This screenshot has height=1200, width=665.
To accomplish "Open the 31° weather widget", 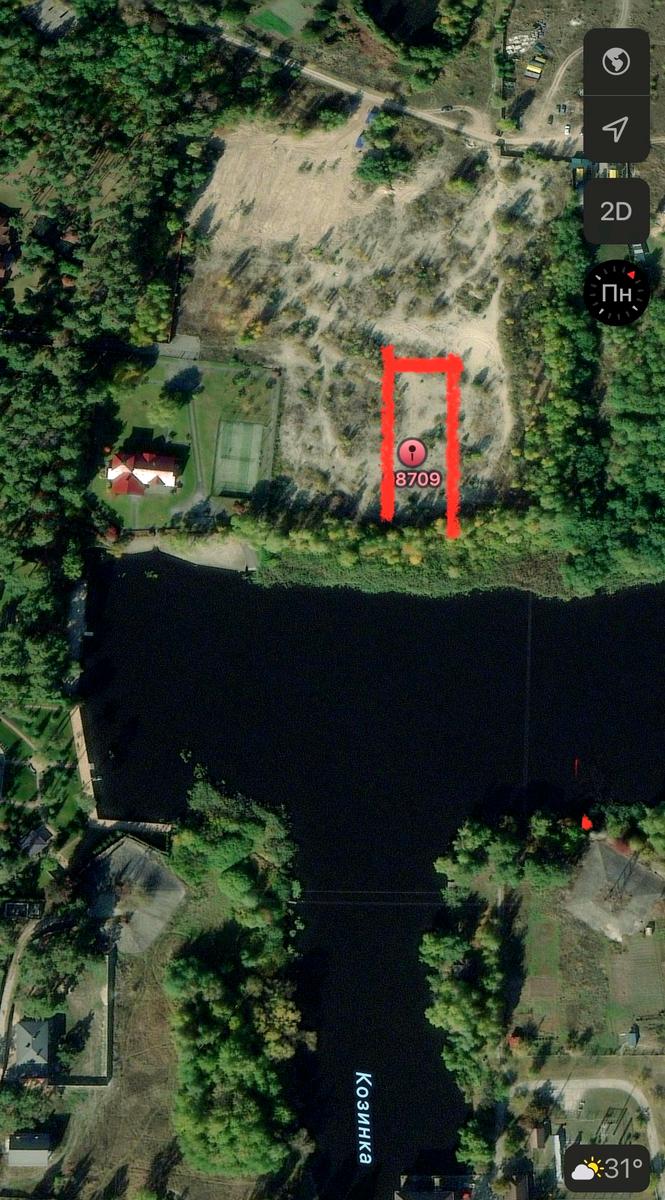I will 607,1168.
